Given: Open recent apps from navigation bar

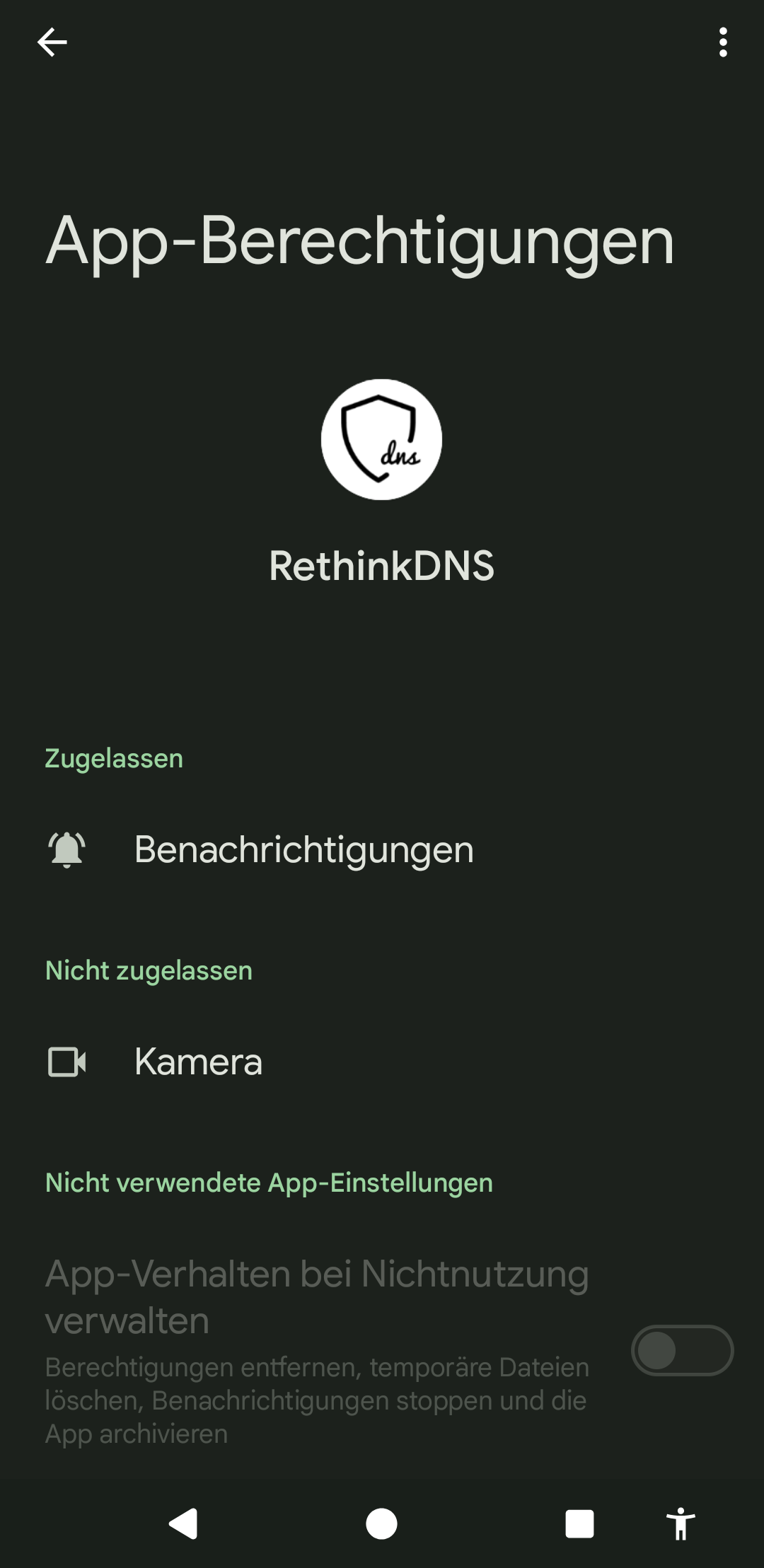Looking at the screenshot, I should pyautogui.click(x=579, y=1523).
